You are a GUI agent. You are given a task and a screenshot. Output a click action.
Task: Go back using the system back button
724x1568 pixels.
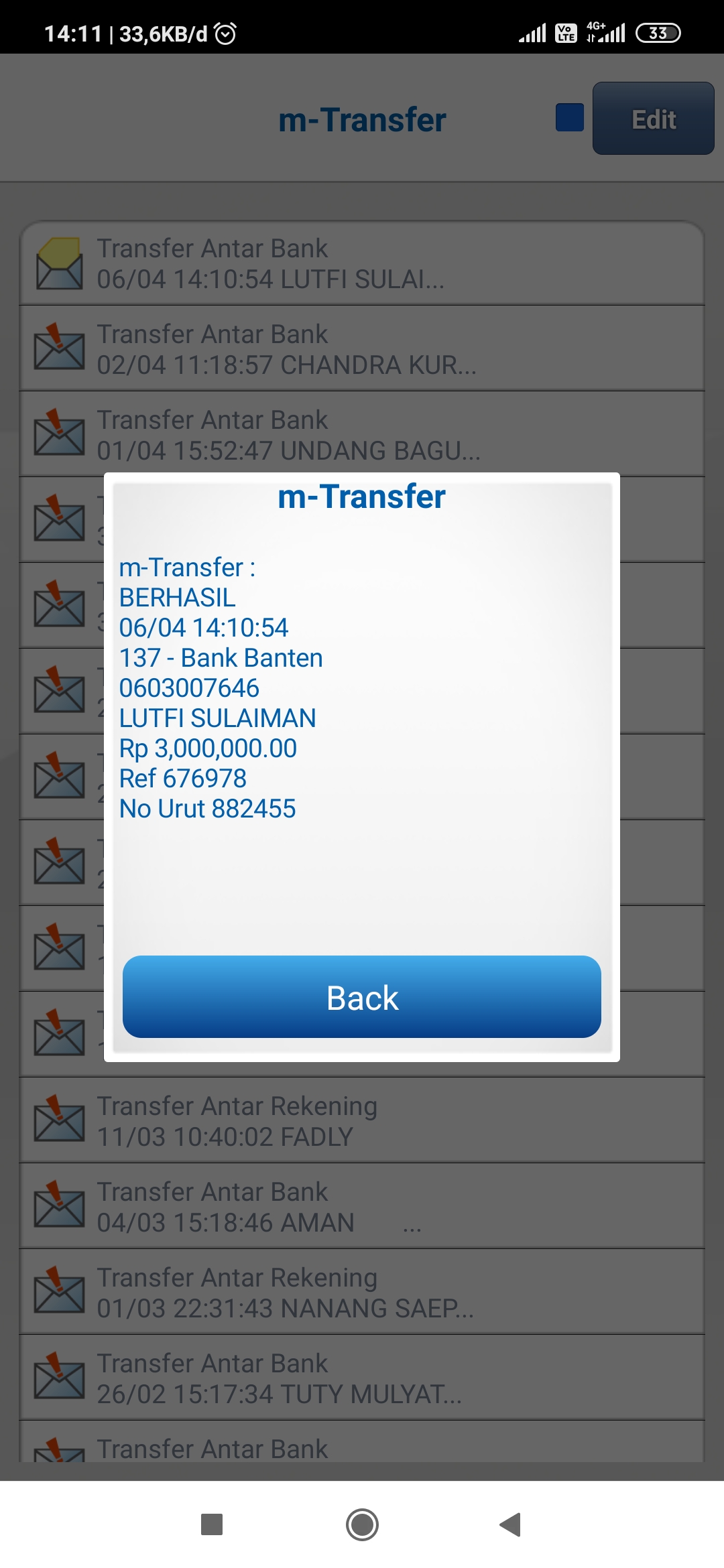[x=511, y=1524]
